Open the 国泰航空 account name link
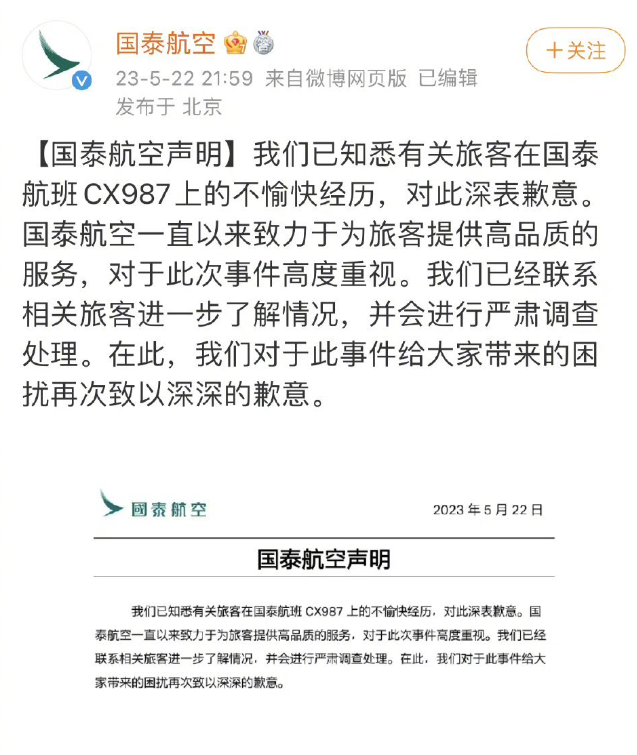Viewport: 637px width, 755px height. [x=165, y=44]
